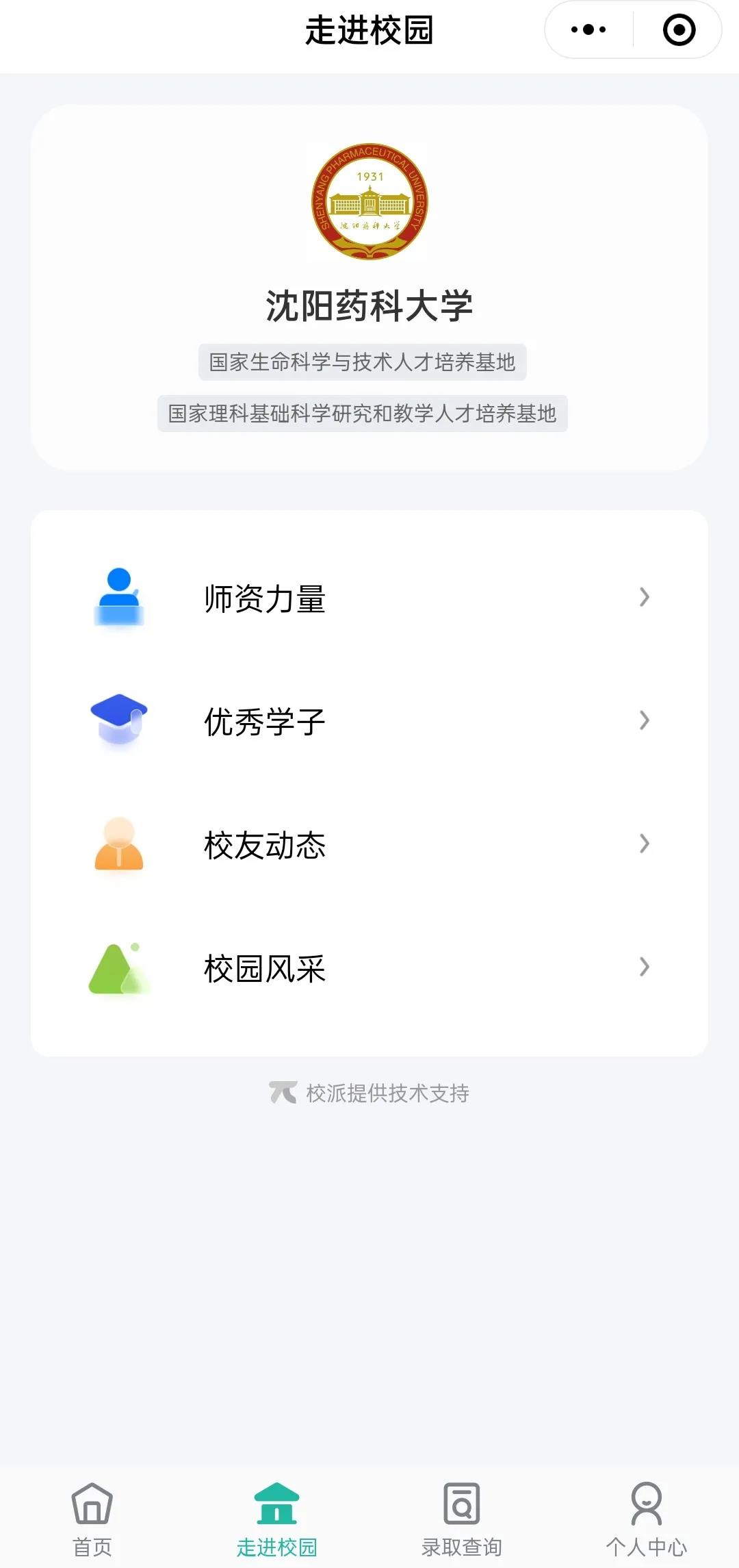Open the mini program's three-dot menu
This screenshot has height=1568, width=739.
[x=588, y=29]
